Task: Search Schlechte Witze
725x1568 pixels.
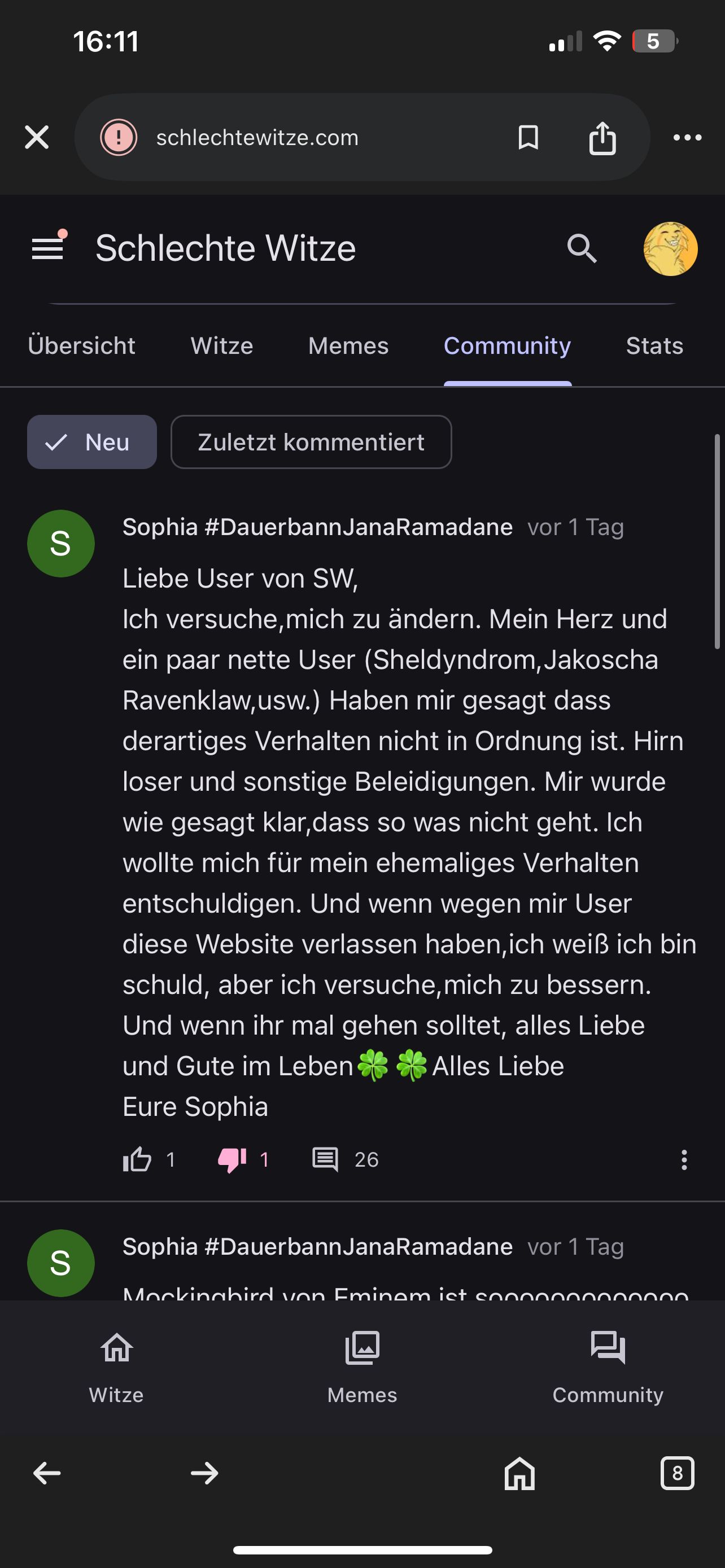Action: (x=582, y=248)
